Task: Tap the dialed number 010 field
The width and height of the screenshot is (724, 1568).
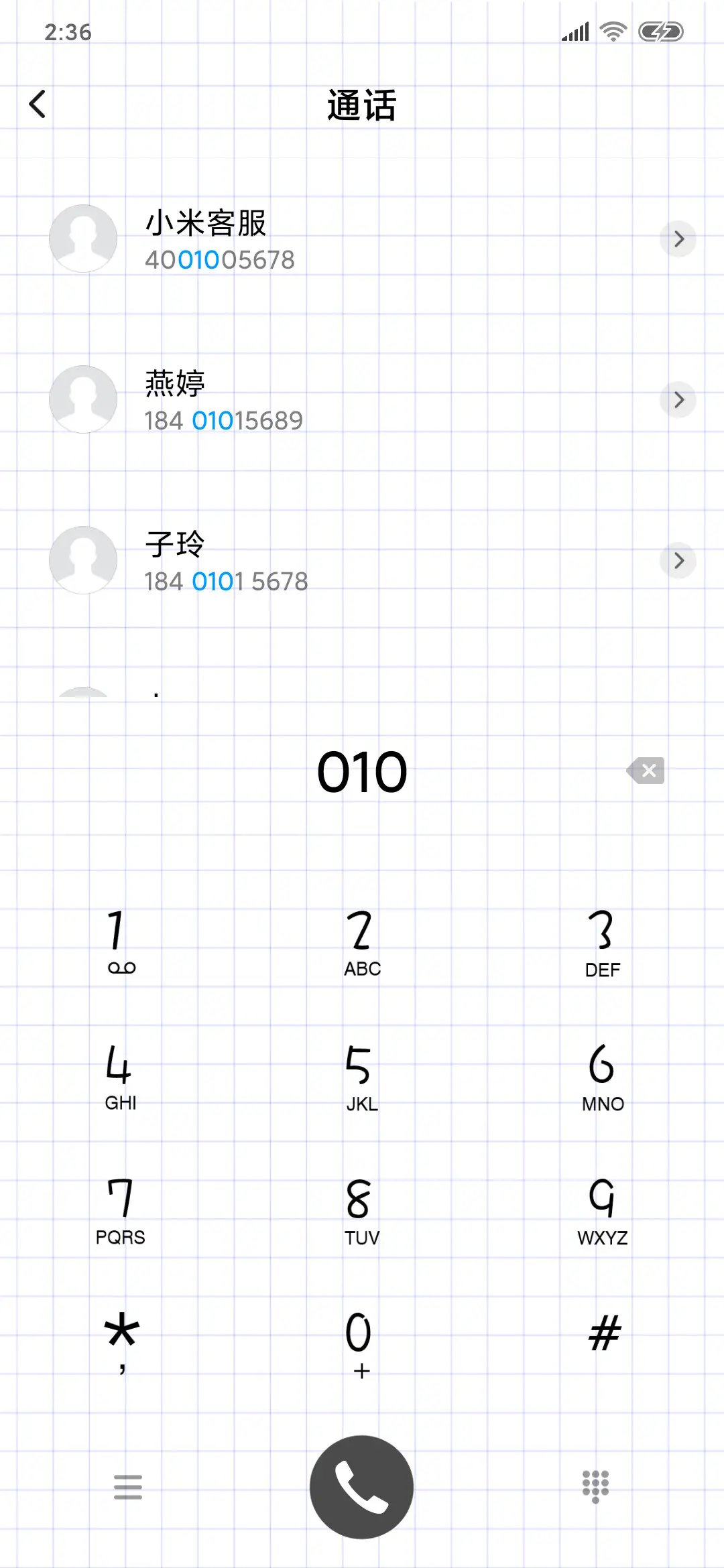Action: pyautogui.click(x=362, y=771)
